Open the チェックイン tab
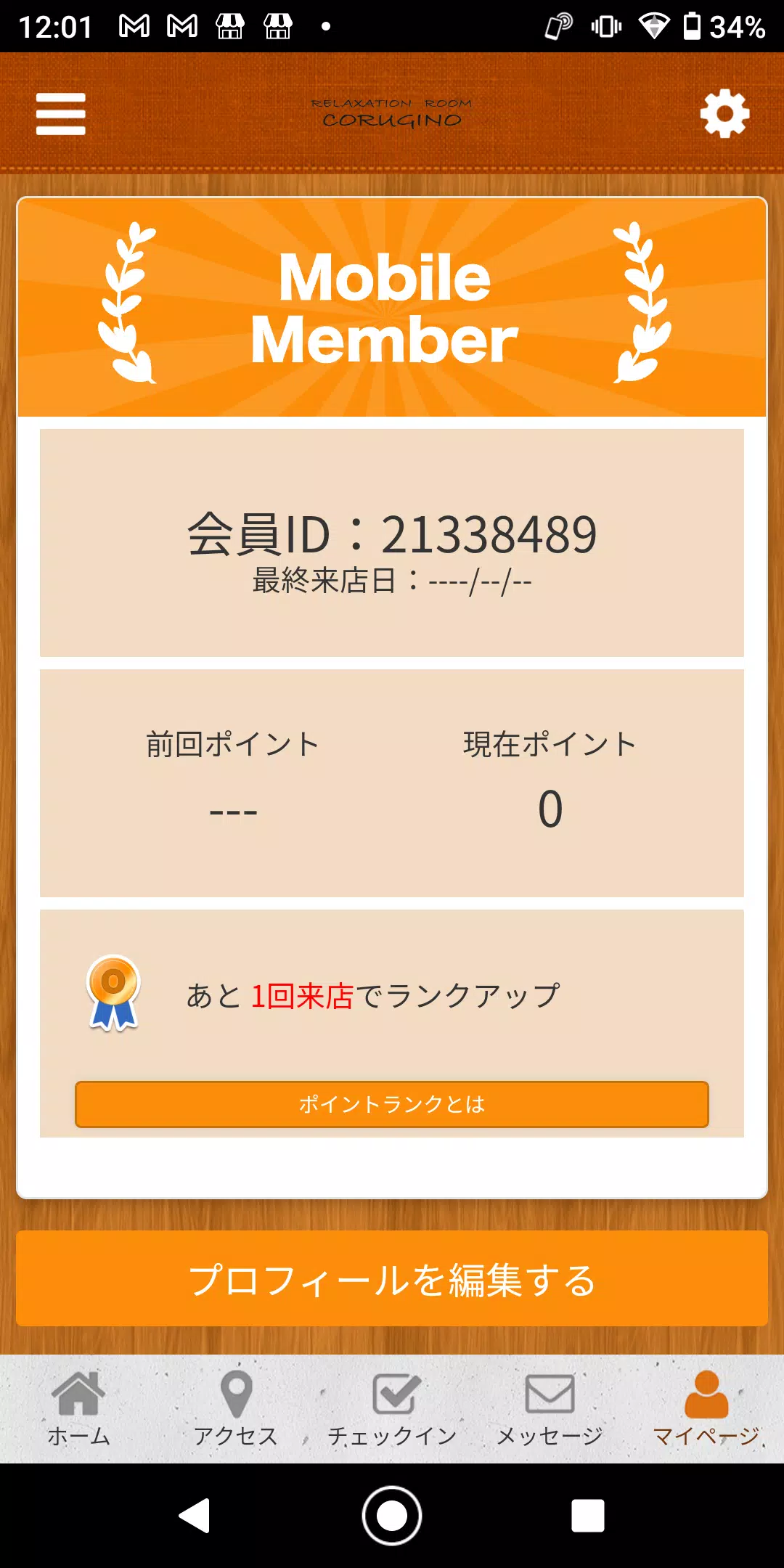784x1568 pixels. [x=392, y=1408]
